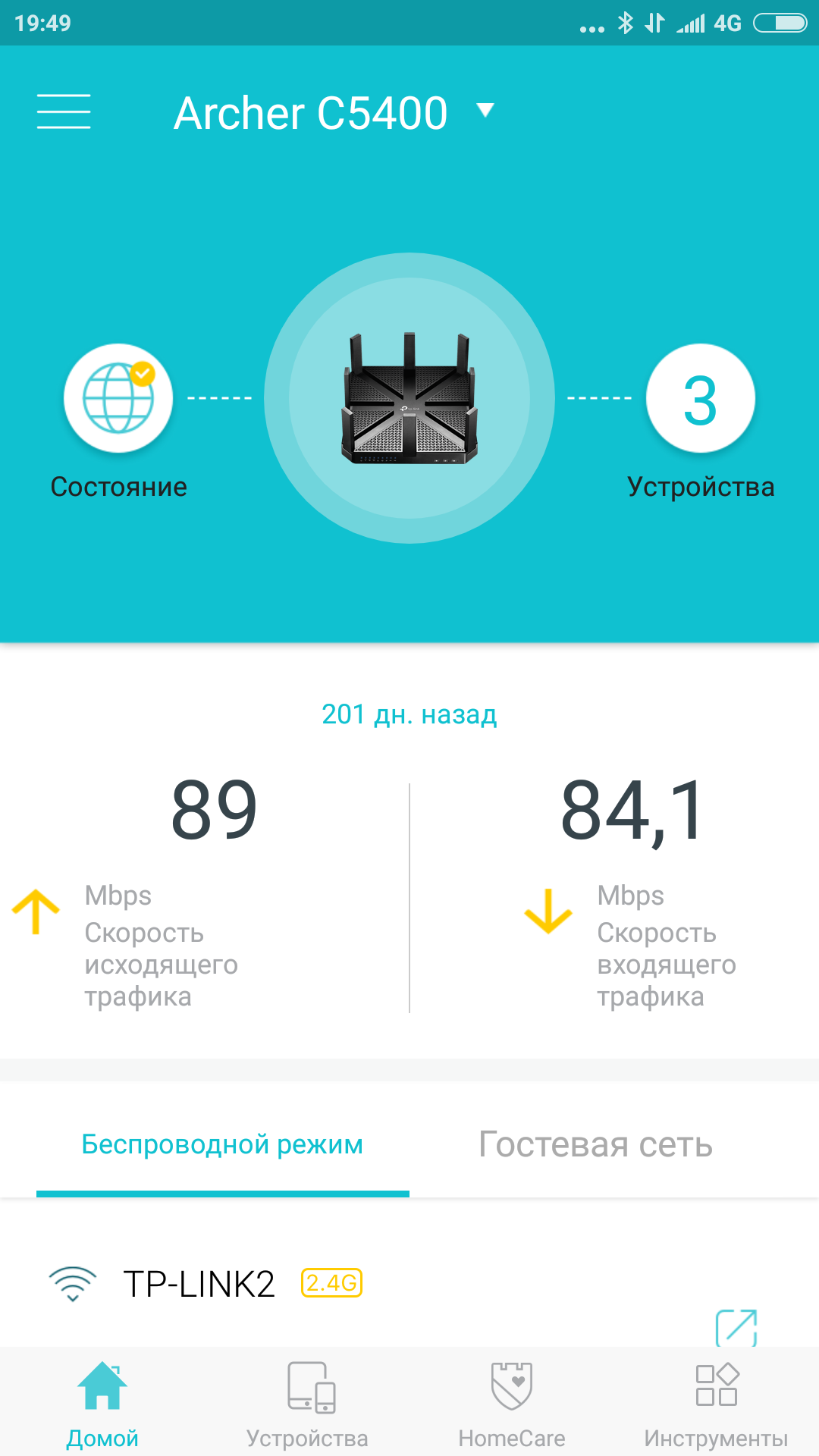The width and height of the screenshot is (819, 1456).
Task: Switch to the Гостевая сеть tab
Action: 595,1144
